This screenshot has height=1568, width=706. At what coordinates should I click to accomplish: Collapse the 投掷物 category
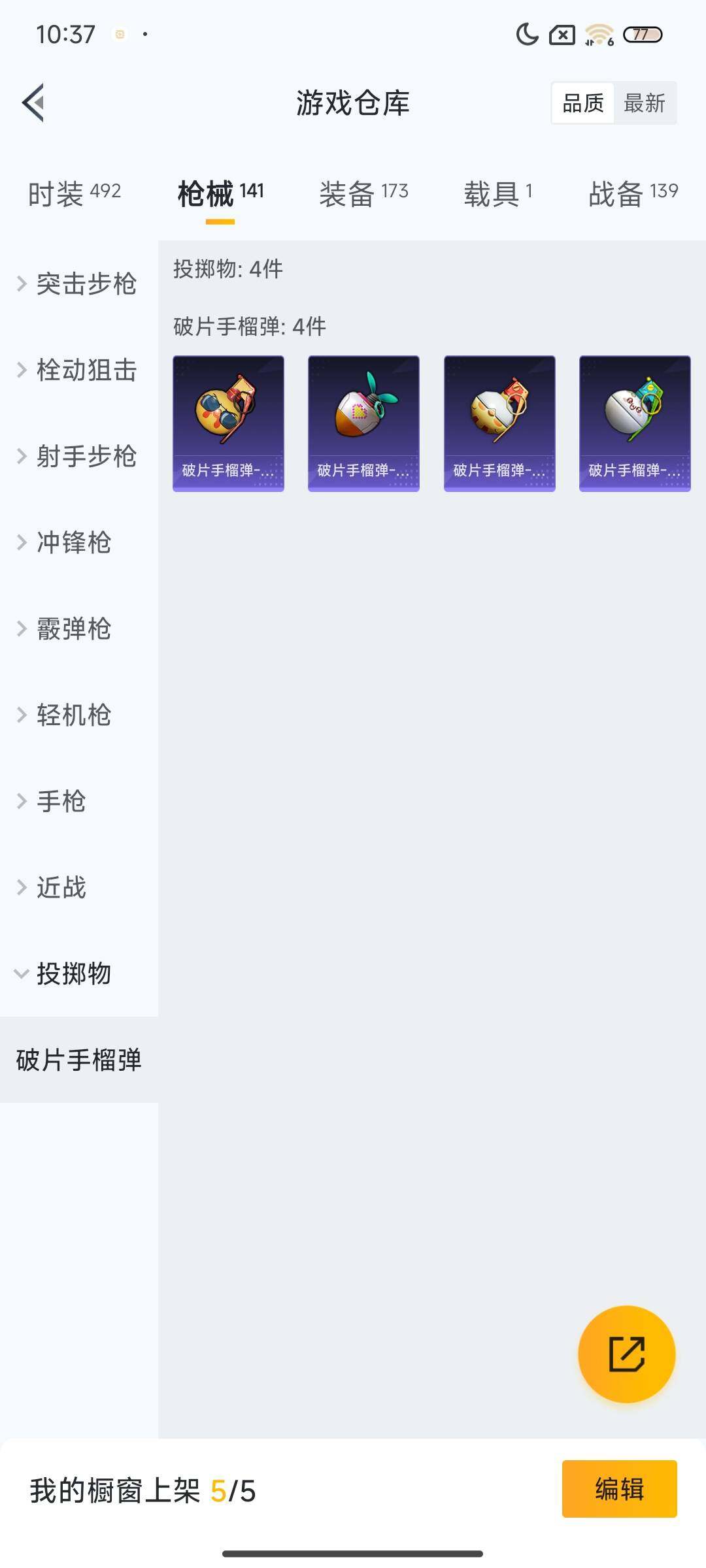(x=65, y=973)
